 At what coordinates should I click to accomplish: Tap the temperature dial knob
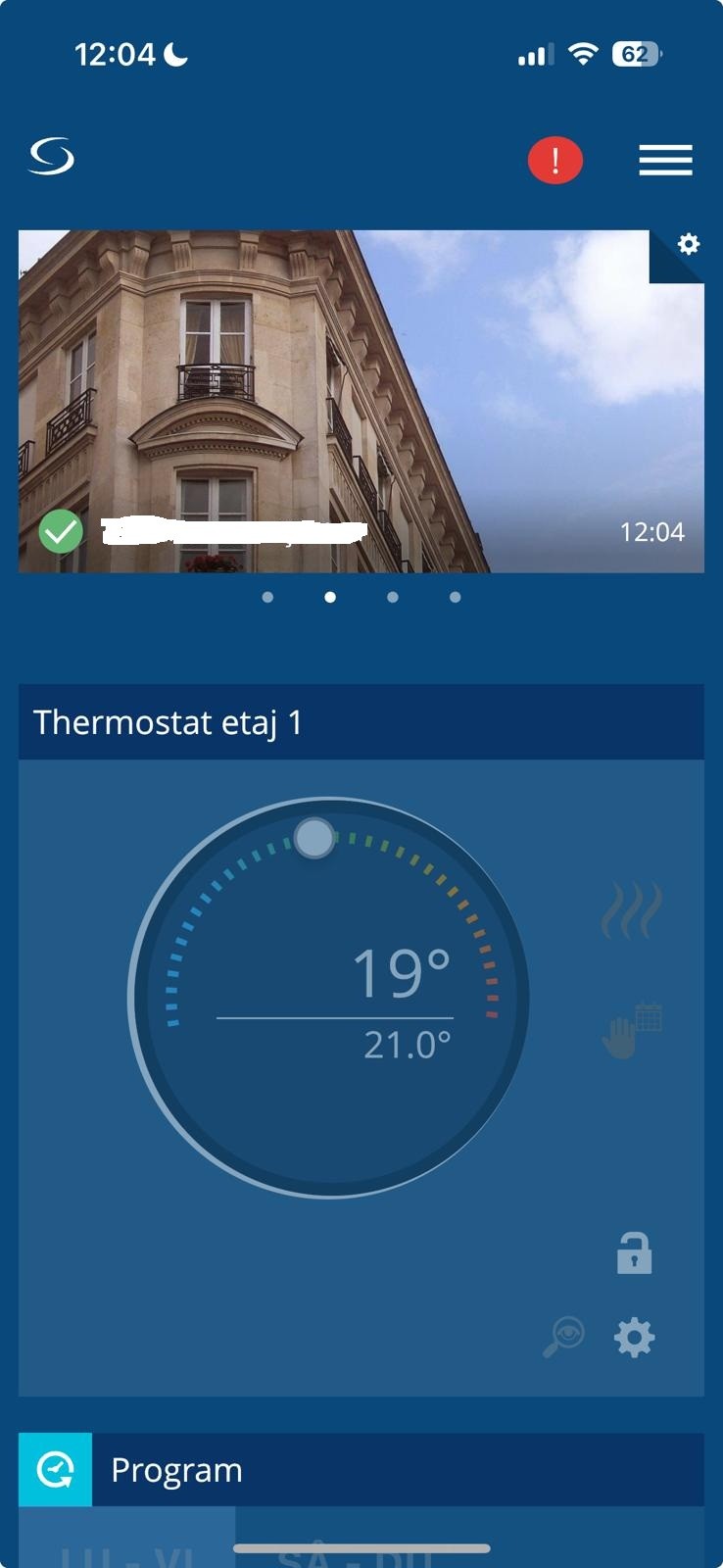click(x=314, y=839)
